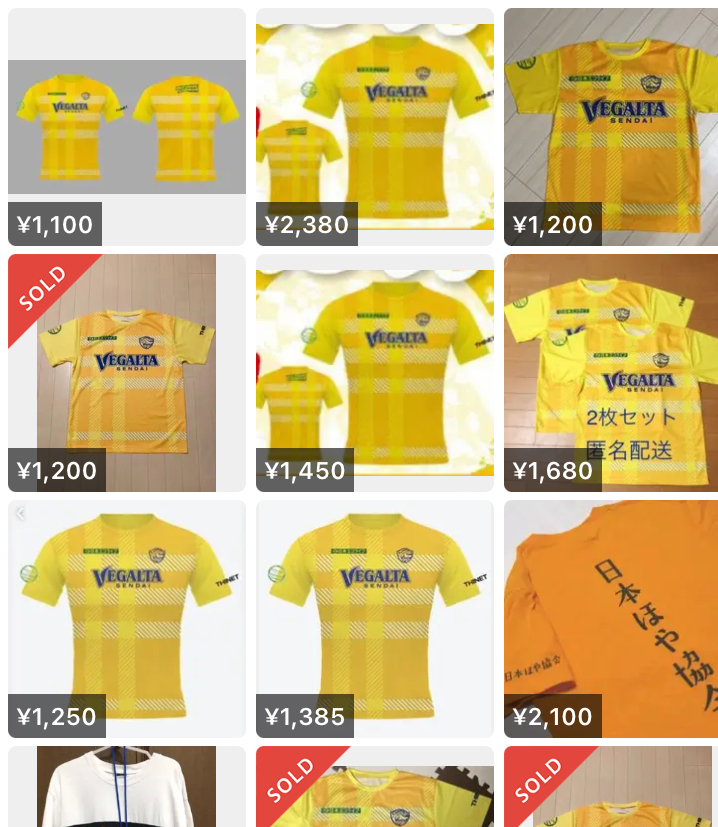
Task: Open the ¥1,100 jersey listing
Action: tap(127, 127)
